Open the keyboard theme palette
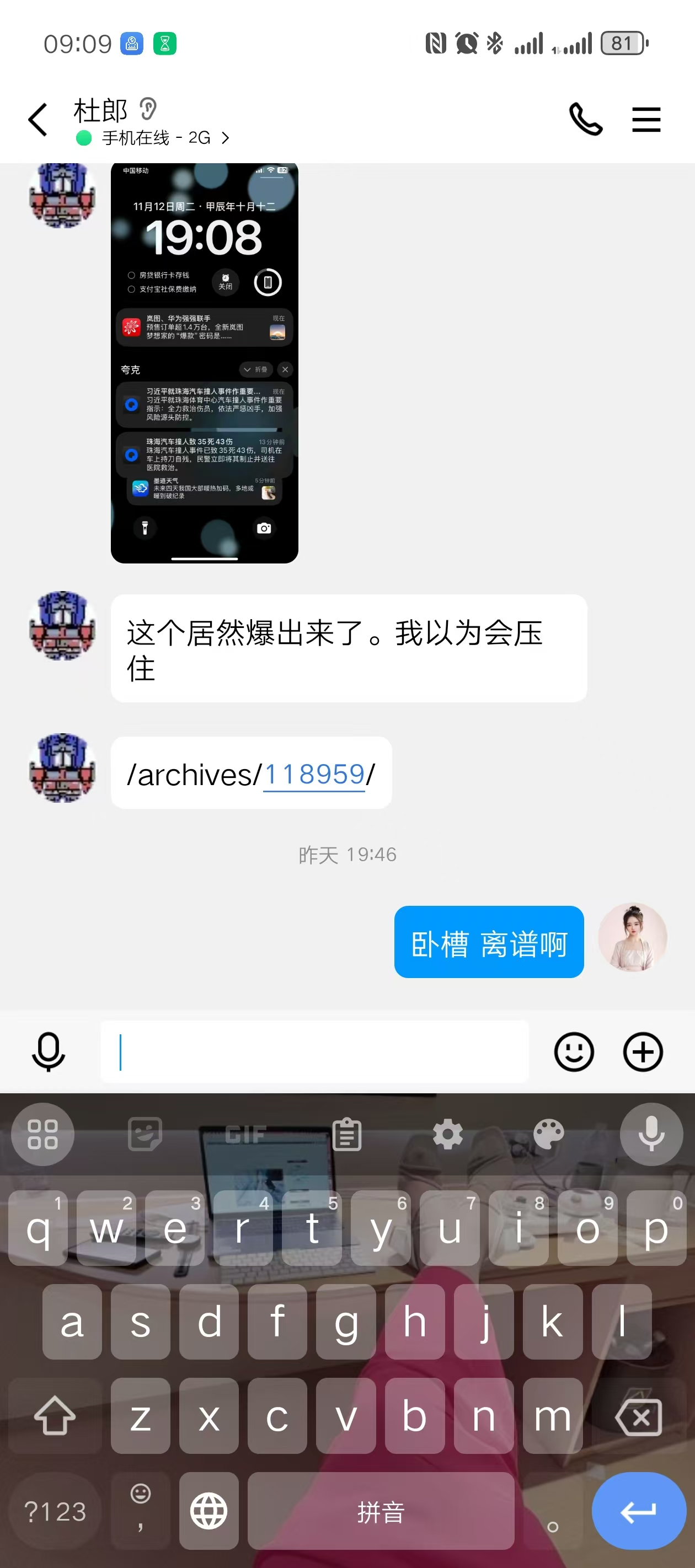695x1568 pixels. 548,1135
